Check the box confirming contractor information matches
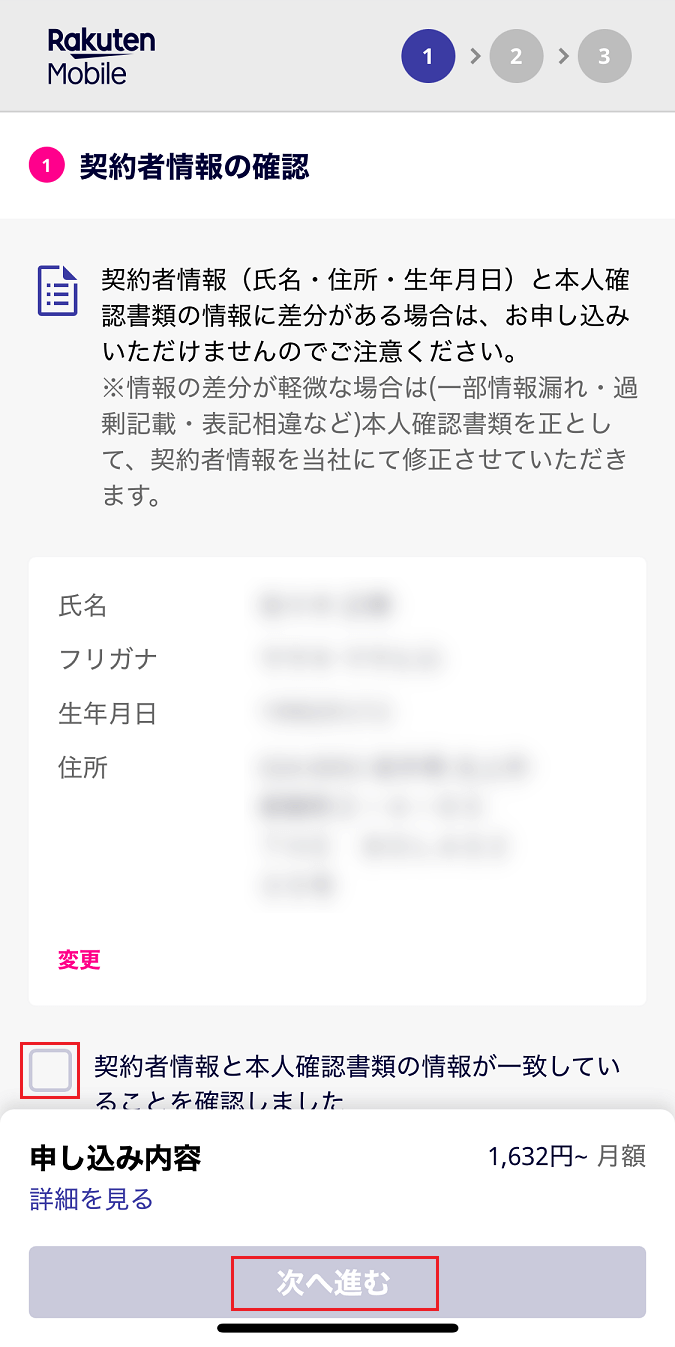 [x=50, y=1071]
